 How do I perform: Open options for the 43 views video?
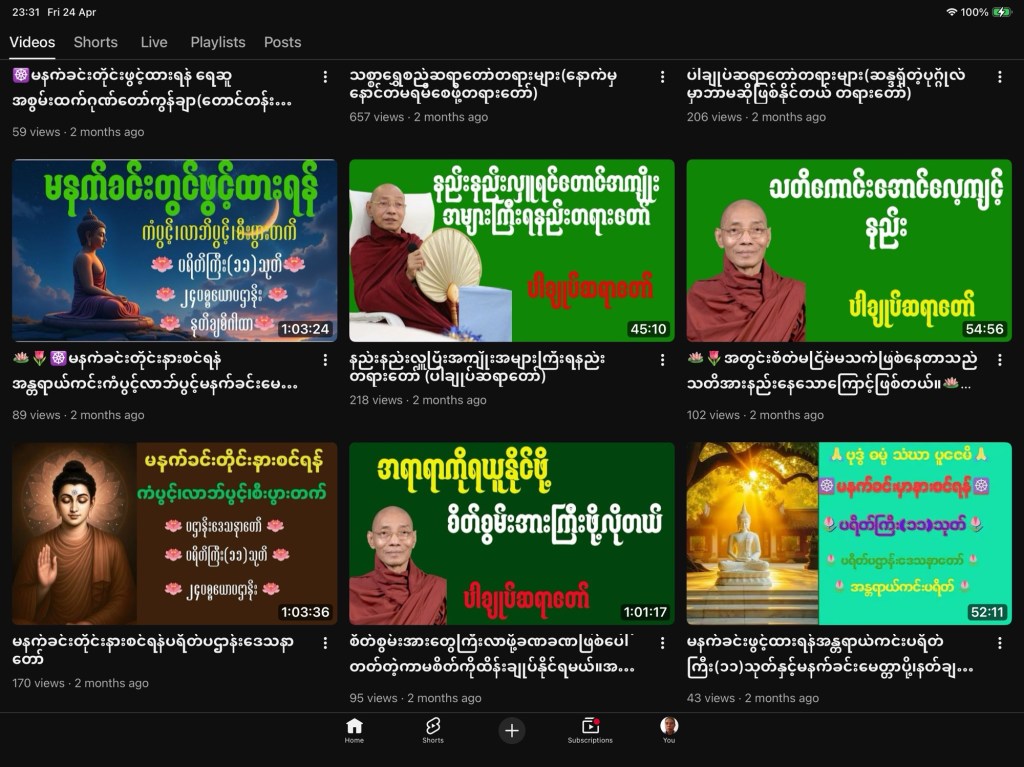pos(999,643)
